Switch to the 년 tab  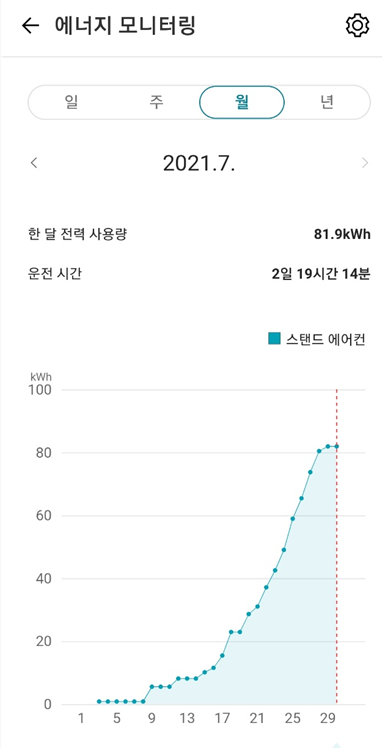pyautogui.click(x=327, y=102)
